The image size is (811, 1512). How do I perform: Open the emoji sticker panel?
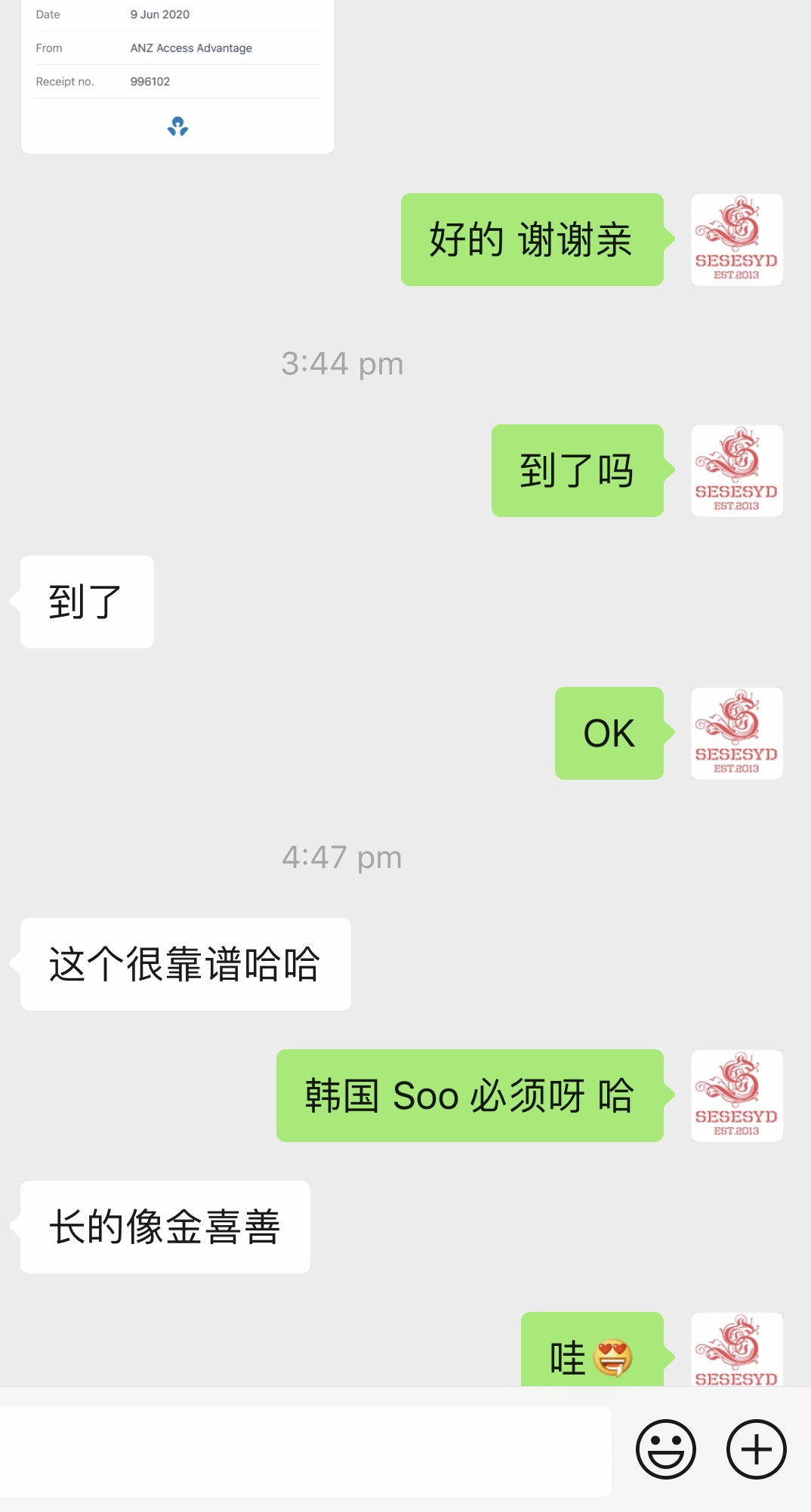point(665,1449)
